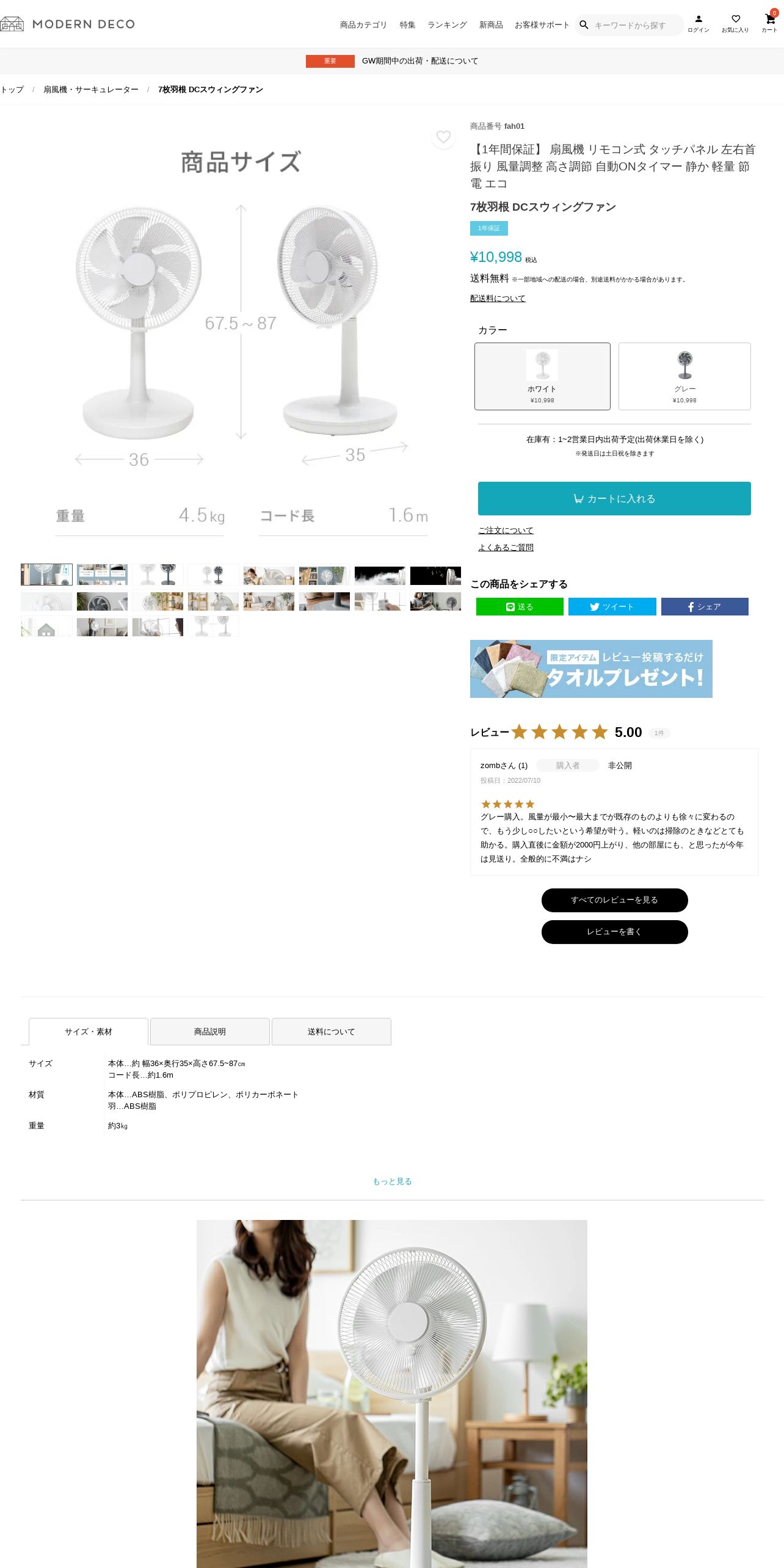
Task: Tweet this product with the ツイート button
Action: click(x=612, y=606)
